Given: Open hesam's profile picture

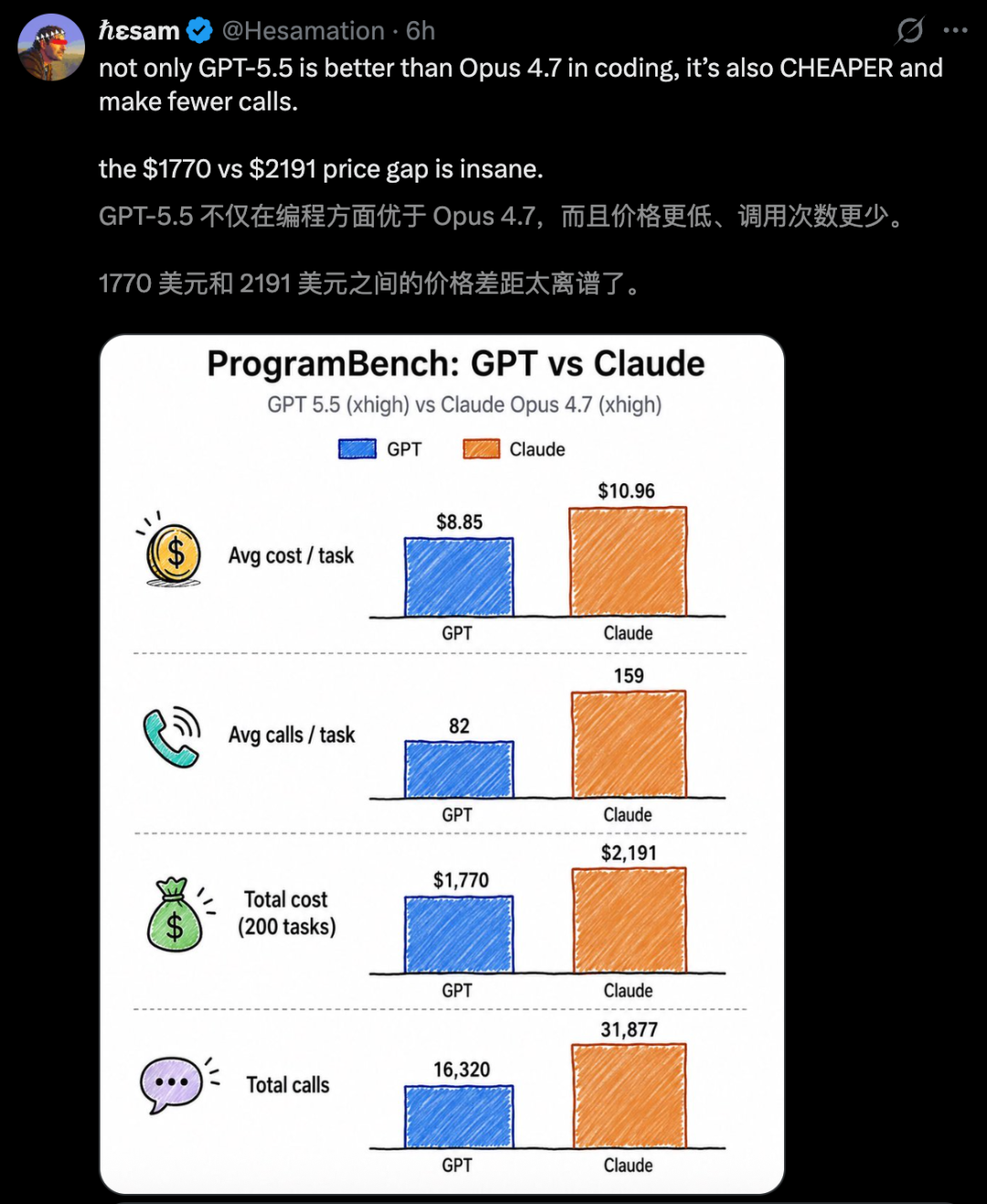Looking at the screenshot, I should coord(51,48).
